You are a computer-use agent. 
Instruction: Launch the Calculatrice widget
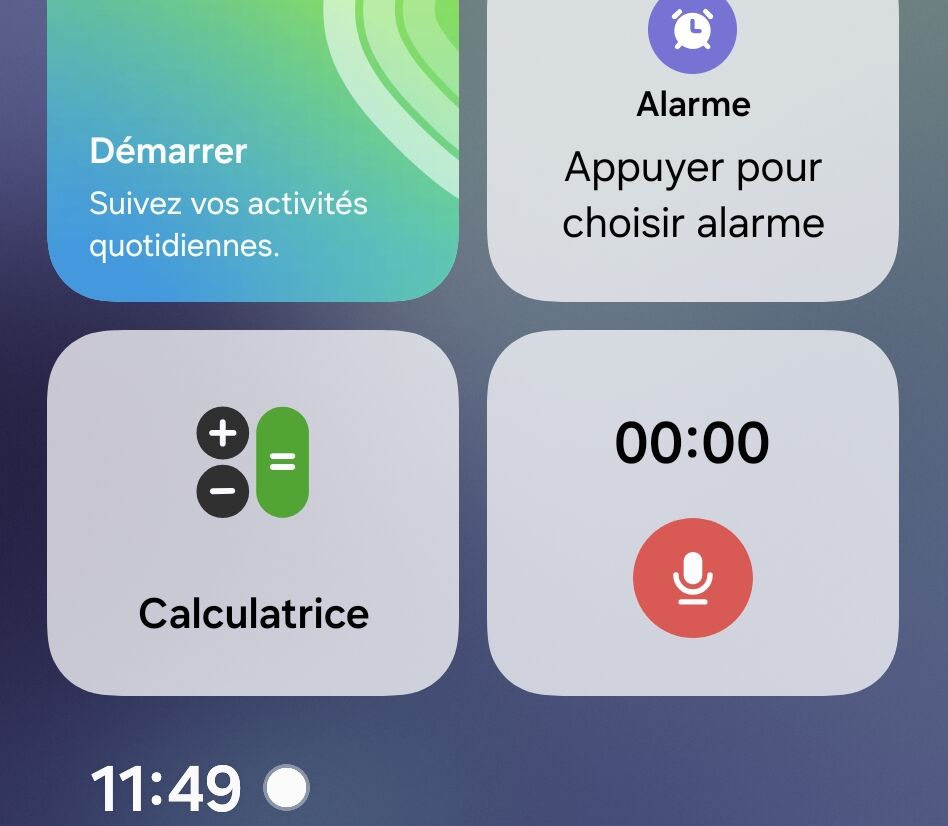(253, 512)
